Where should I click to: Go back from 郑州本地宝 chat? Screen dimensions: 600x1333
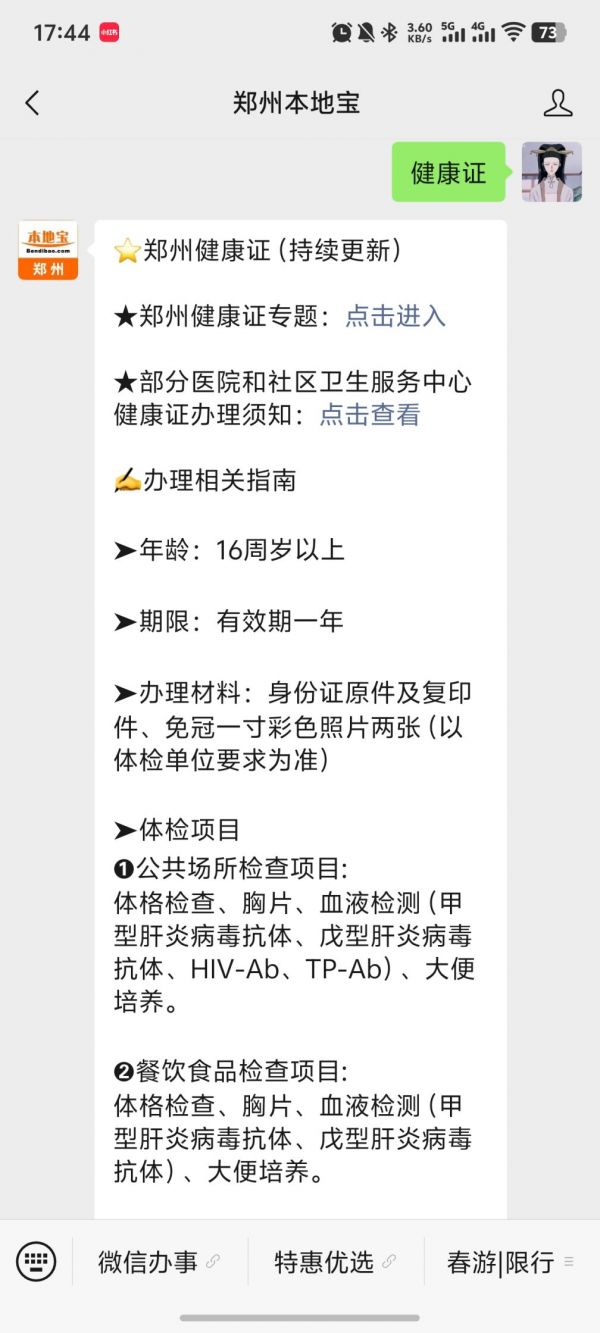point(32,103)
